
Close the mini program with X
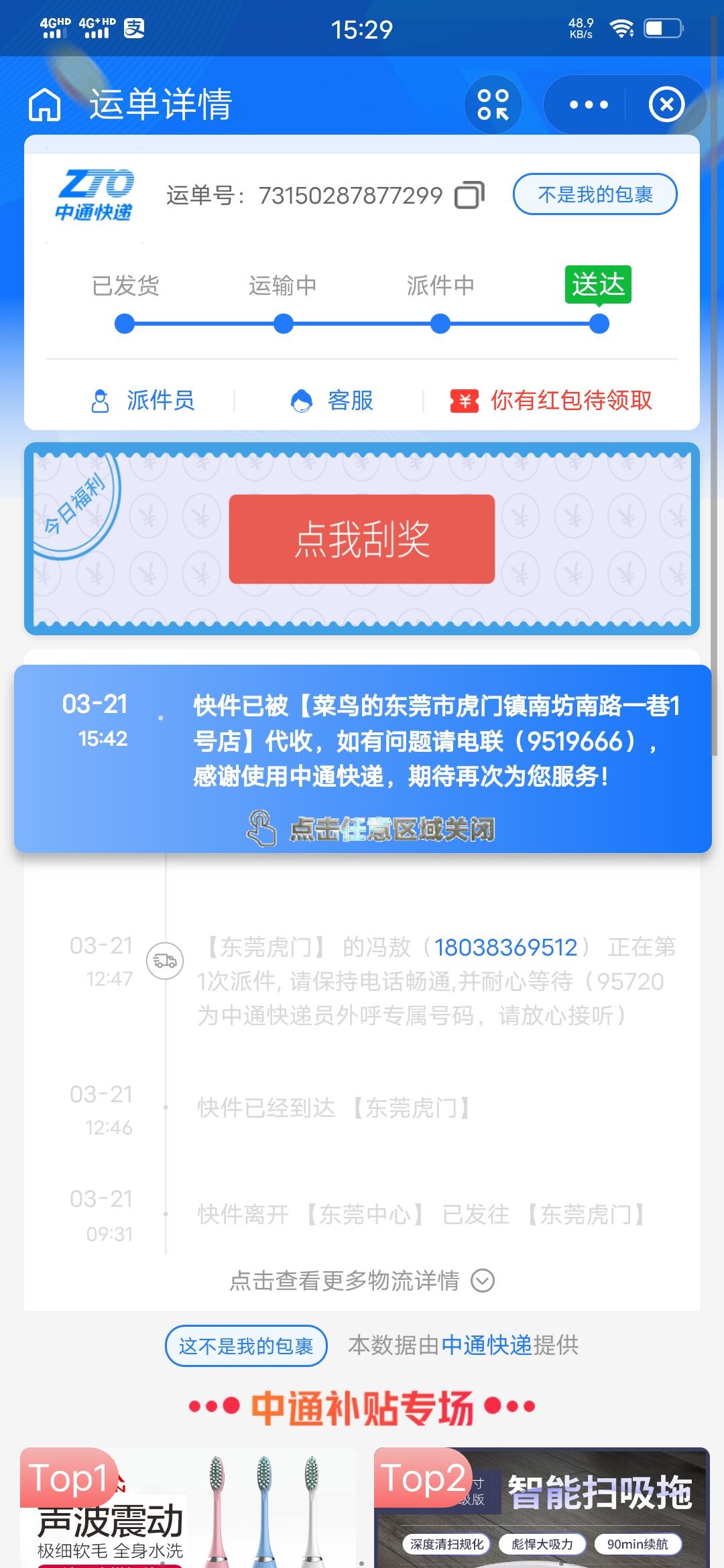coord(666,105)
